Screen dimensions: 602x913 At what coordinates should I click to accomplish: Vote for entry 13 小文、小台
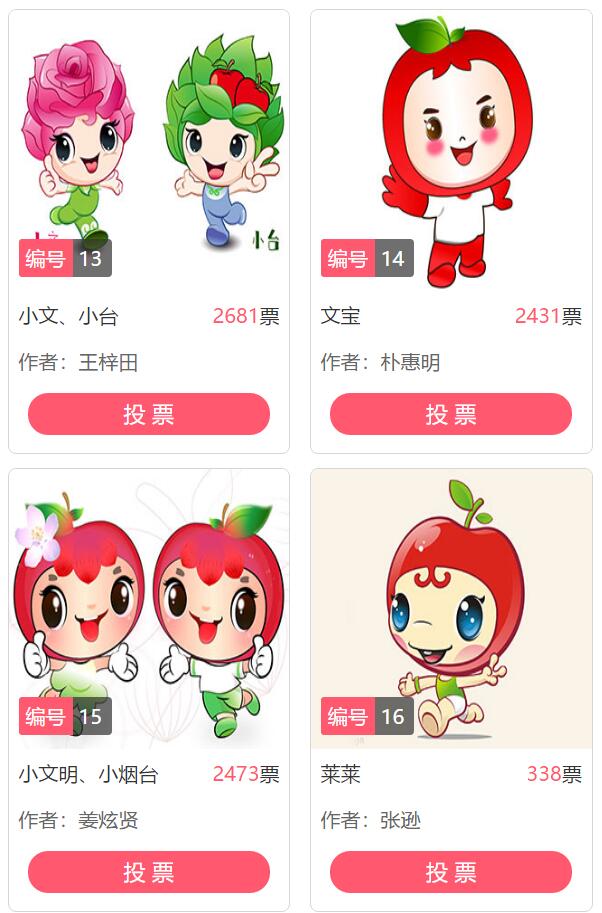click(149, 414)
